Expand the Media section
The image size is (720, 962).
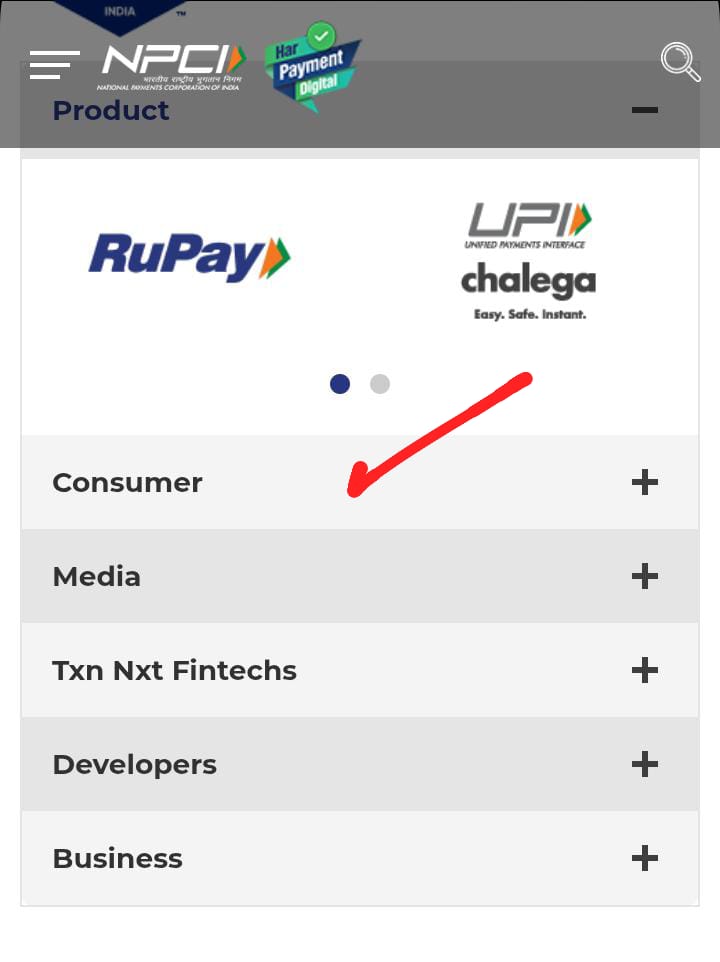pos(645,576)
